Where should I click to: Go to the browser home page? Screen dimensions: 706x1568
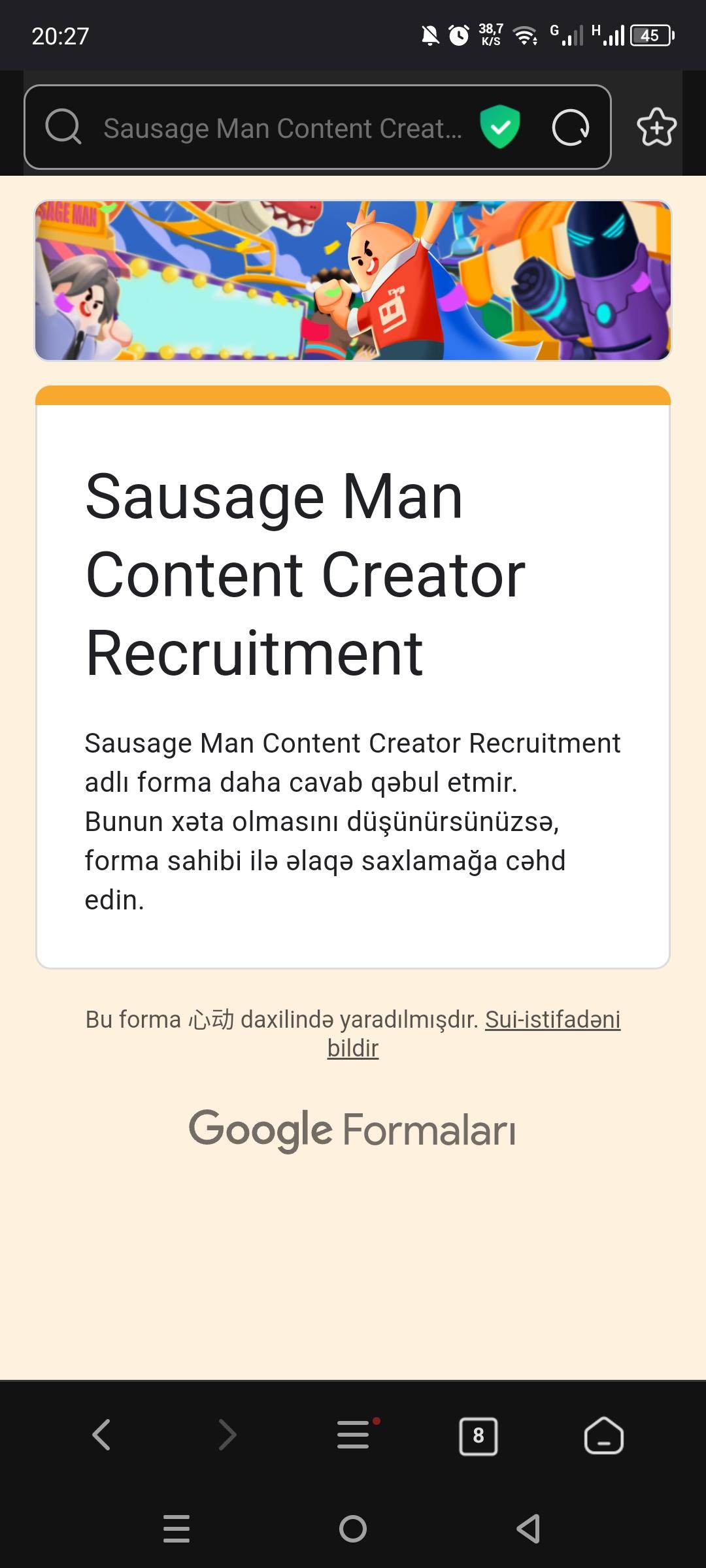click(x=603, y=1435)
